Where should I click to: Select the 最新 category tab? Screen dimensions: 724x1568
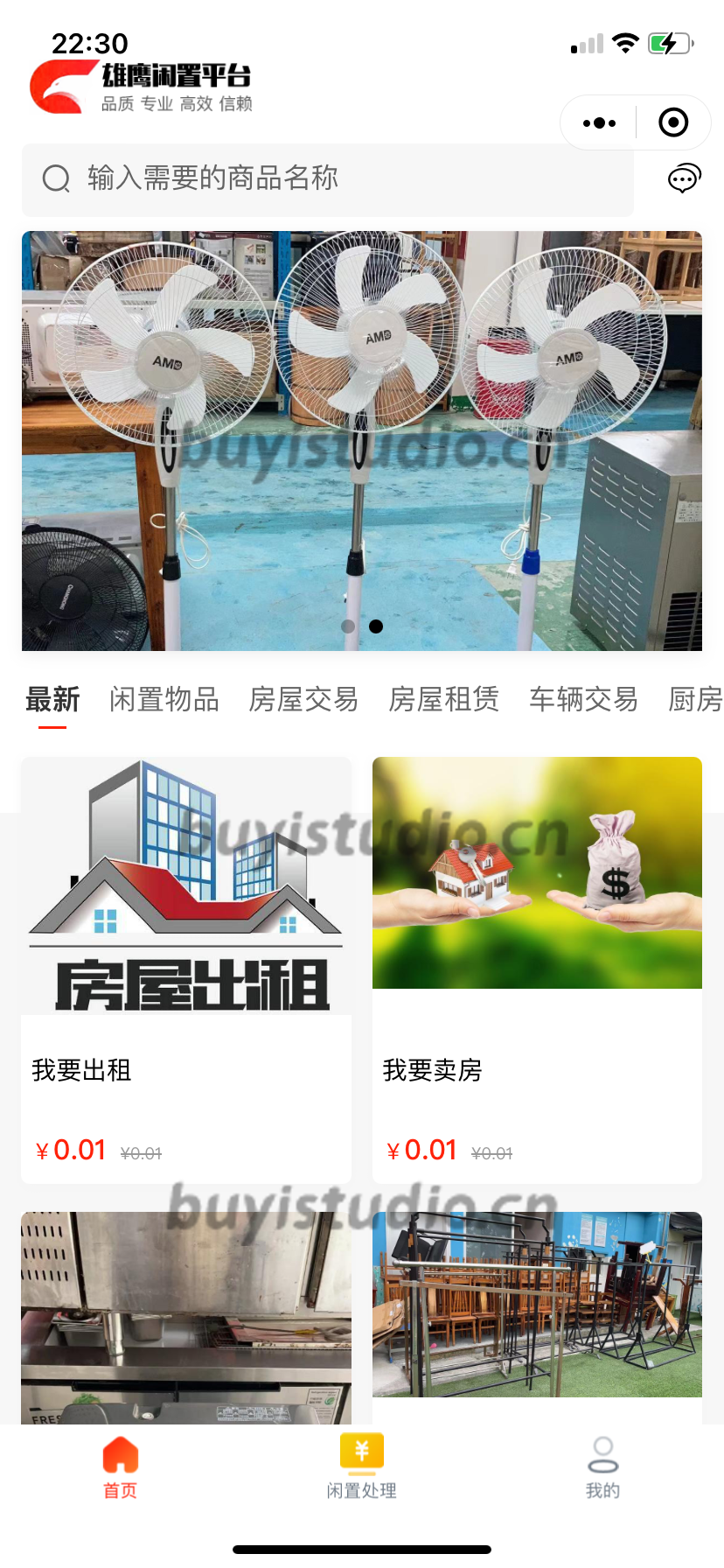(52, 700)
